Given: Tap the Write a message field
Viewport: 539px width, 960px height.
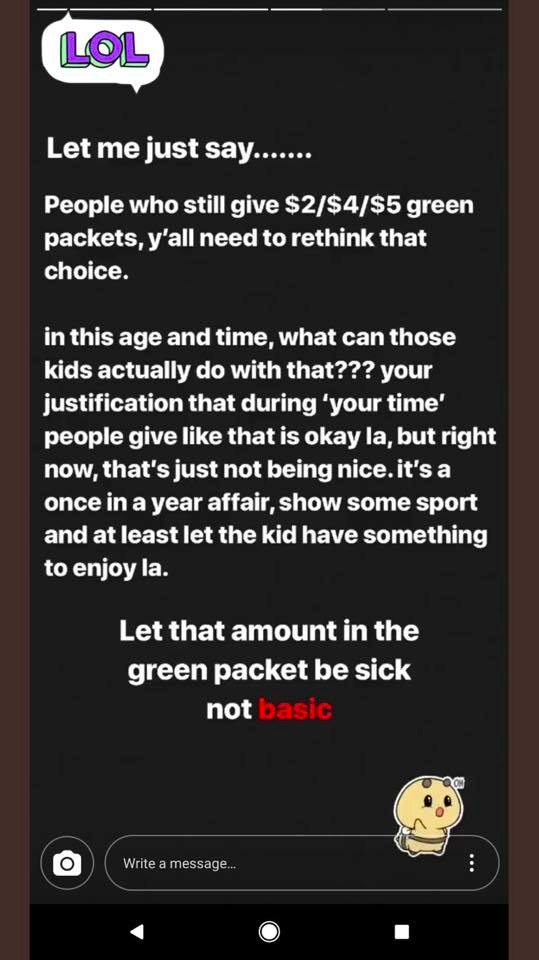Looking at the screenshot, I should (x=302, y=863).
